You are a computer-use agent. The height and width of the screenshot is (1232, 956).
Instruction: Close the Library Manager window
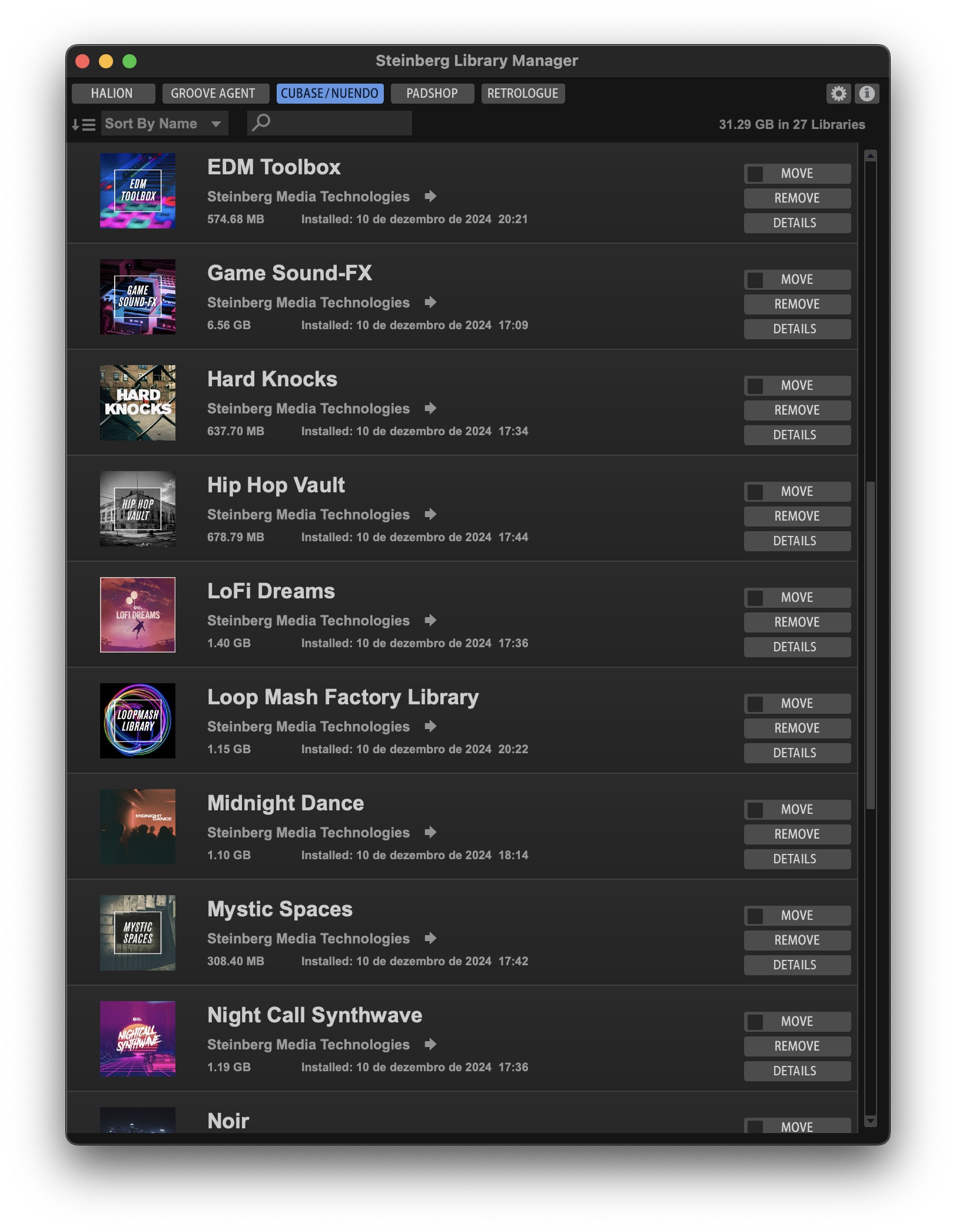pyautogui.click(x=82, y=61)
